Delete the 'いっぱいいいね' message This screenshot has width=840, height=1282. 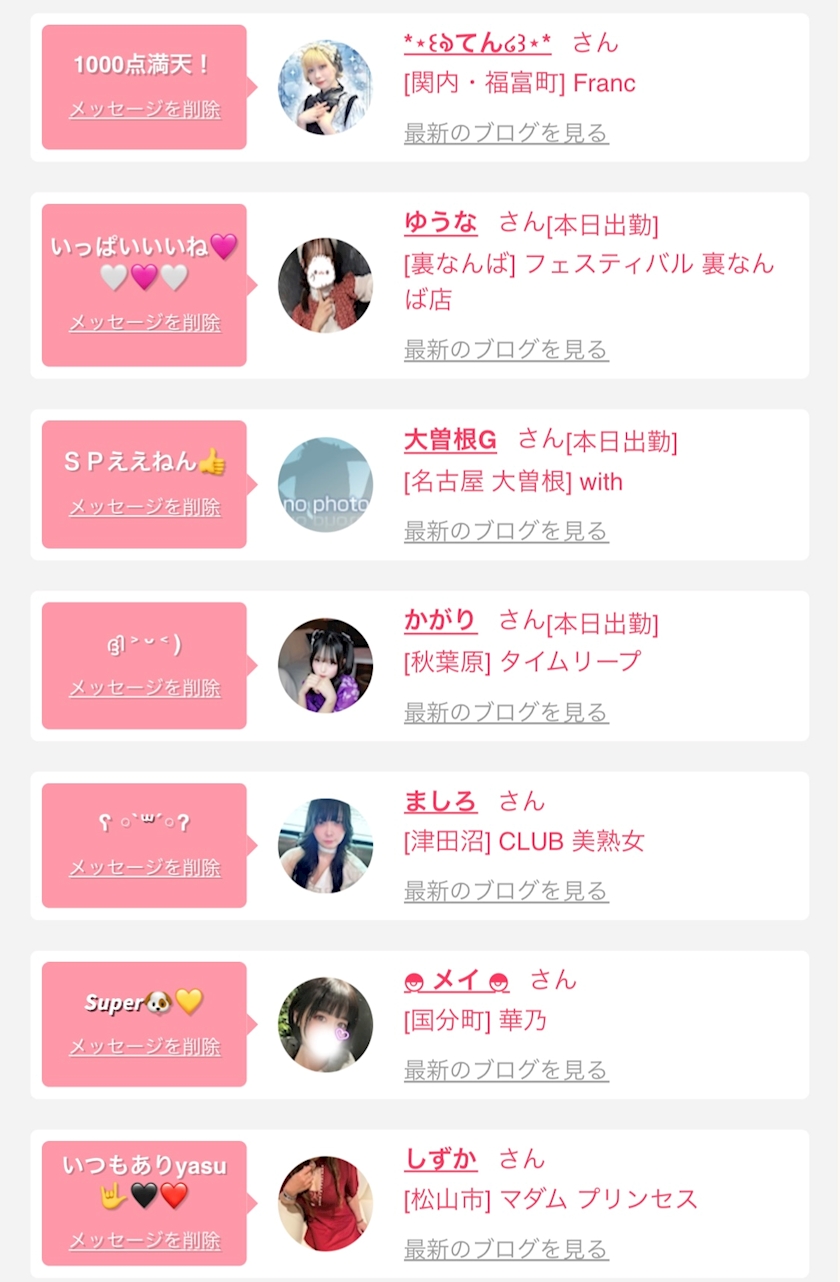click(145, 323)
